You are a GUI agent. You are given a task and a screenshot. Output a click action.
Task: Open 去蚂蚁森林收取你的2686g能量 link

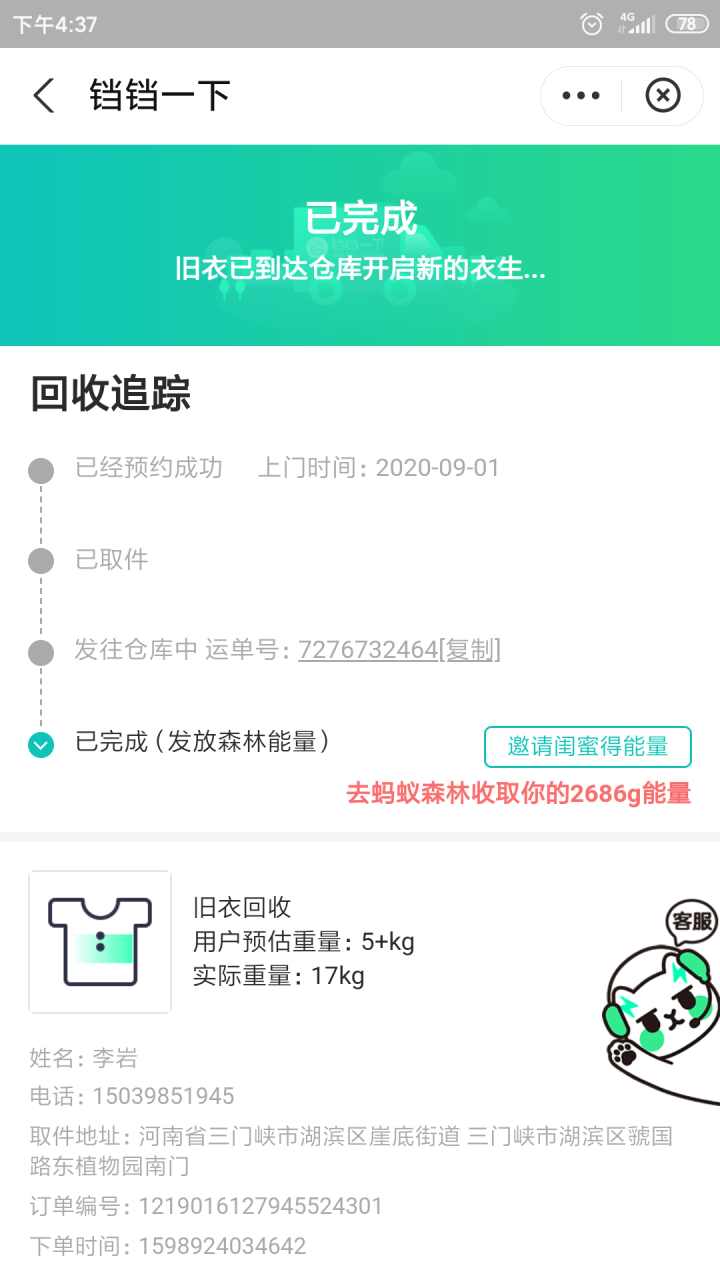(x=518, y=794)
